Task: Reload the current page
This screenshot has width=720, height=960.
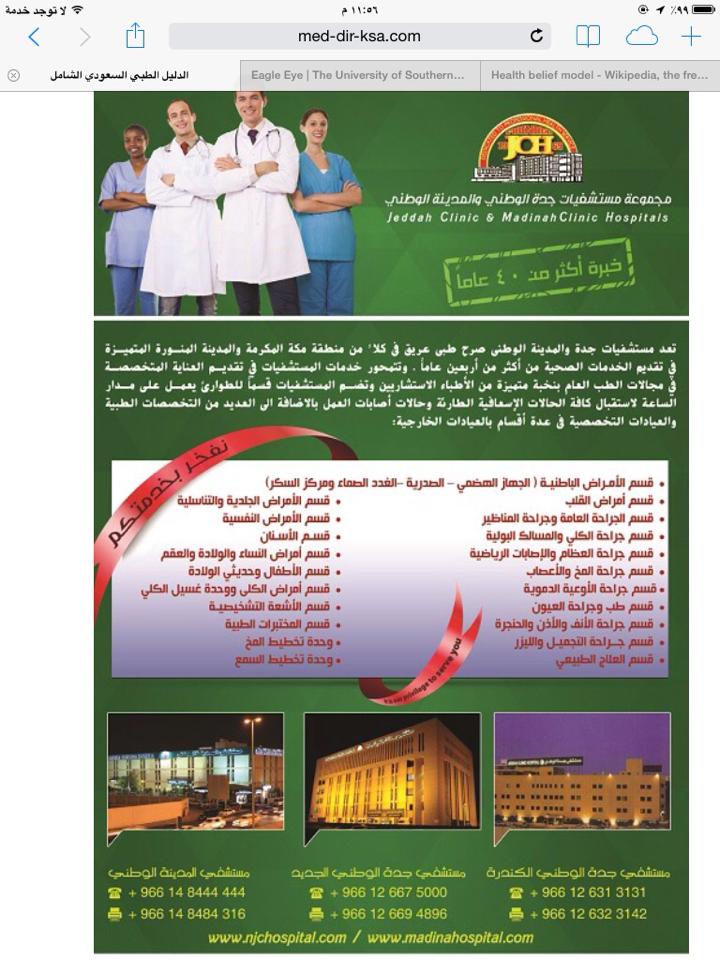Action: (x=536, y=36)
